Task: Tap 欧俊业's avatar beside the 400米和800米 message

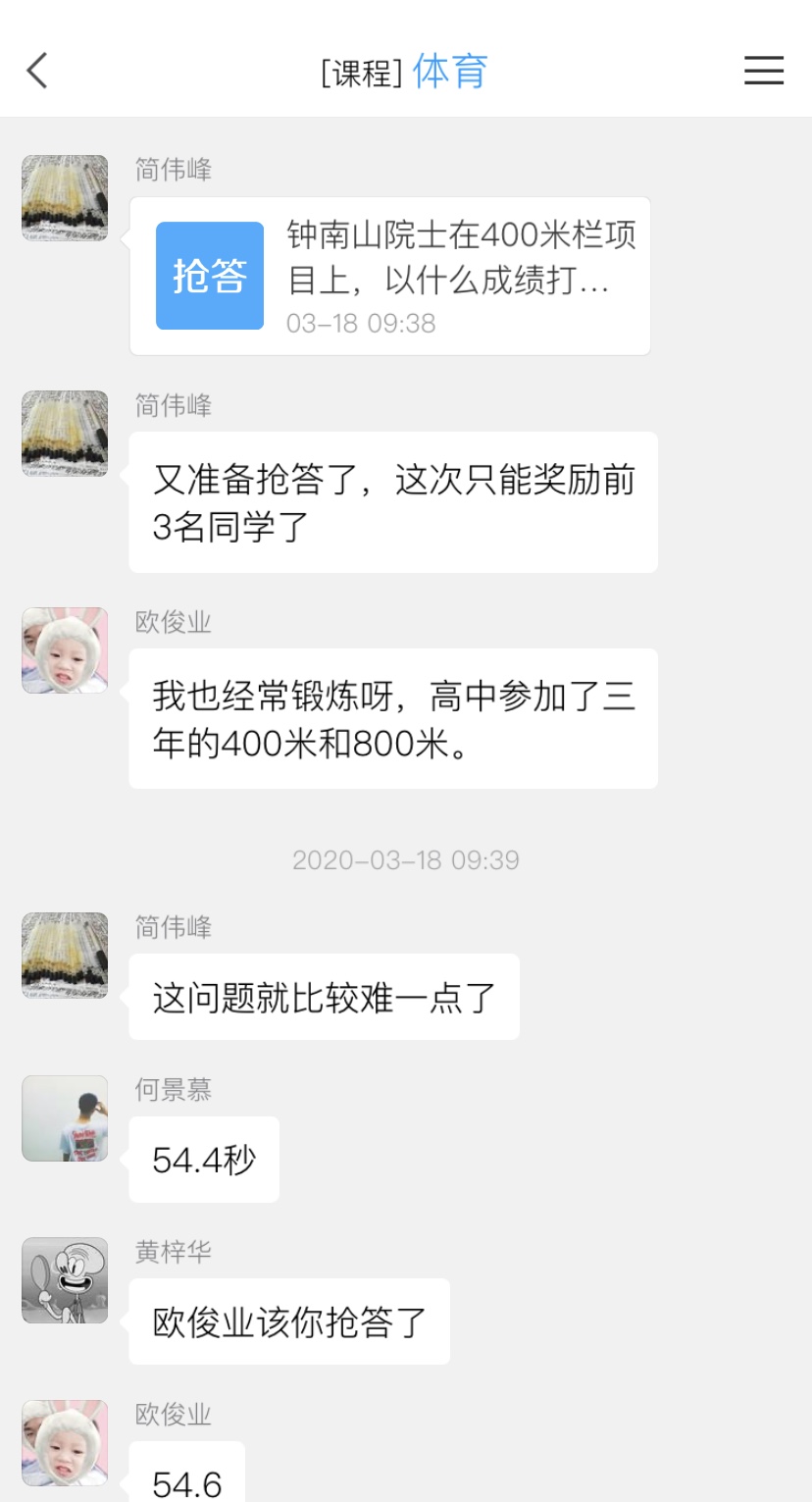Action: coord(65,650)
